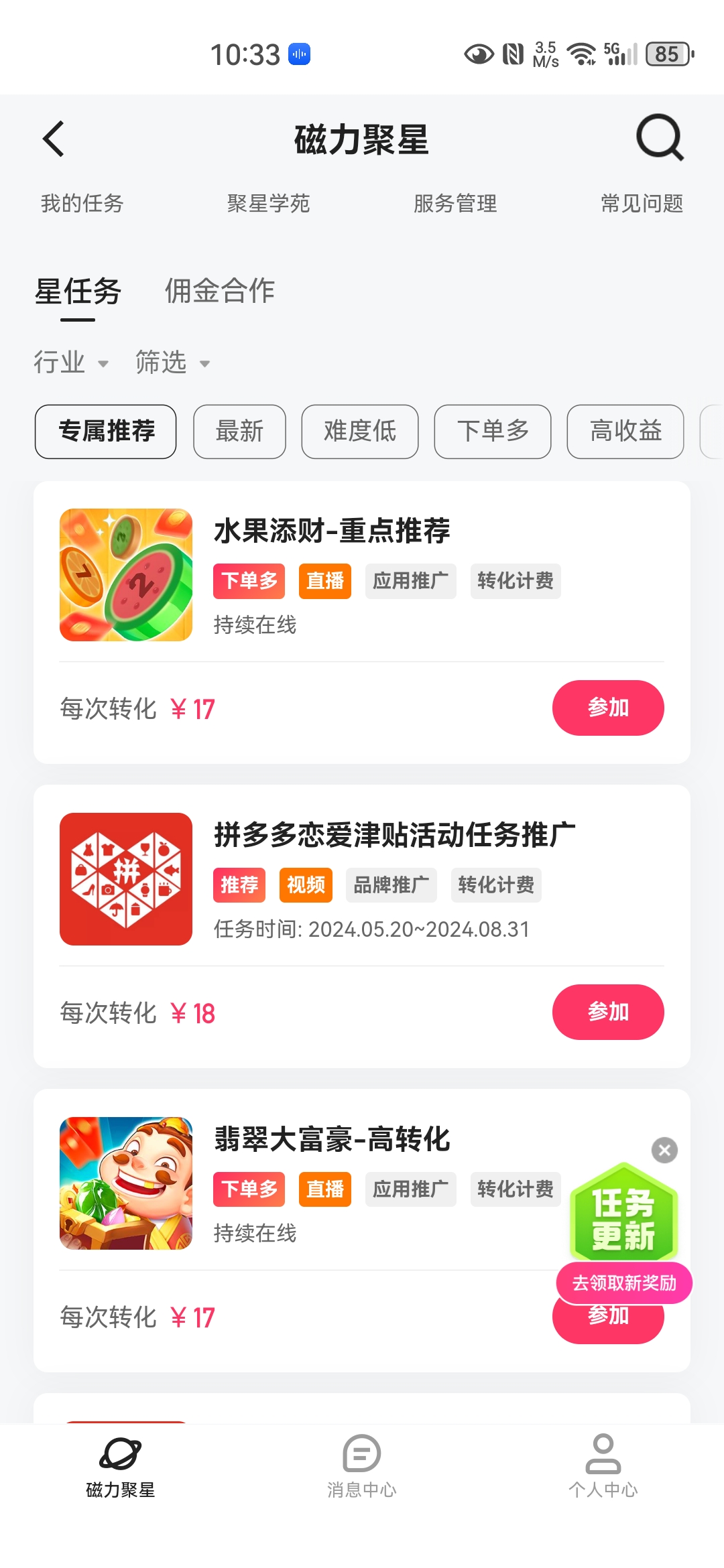724x1568 pixels.
Task: Go back using the top-left arrow
Action: point(54,139)
